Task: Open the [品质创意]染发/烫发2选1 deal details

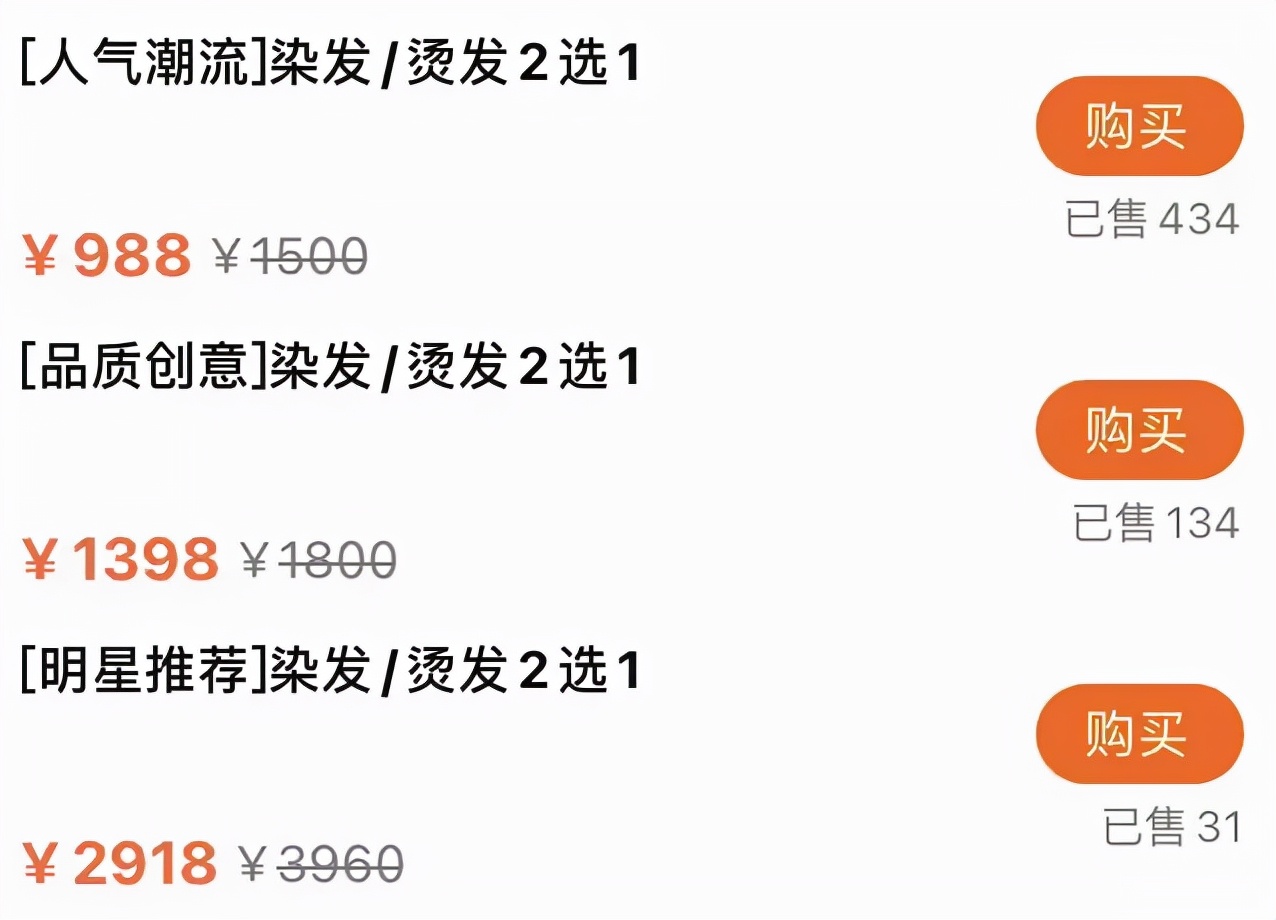Action: click(x=330, y=368)
